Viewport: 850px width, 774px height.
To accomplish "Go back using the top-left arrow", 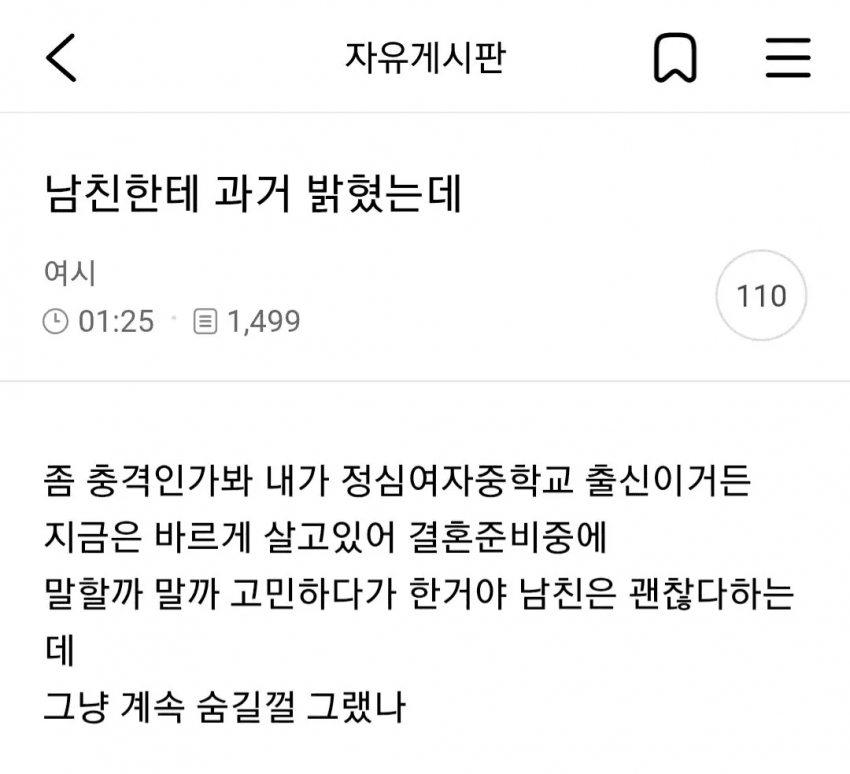I will [61, 58].
